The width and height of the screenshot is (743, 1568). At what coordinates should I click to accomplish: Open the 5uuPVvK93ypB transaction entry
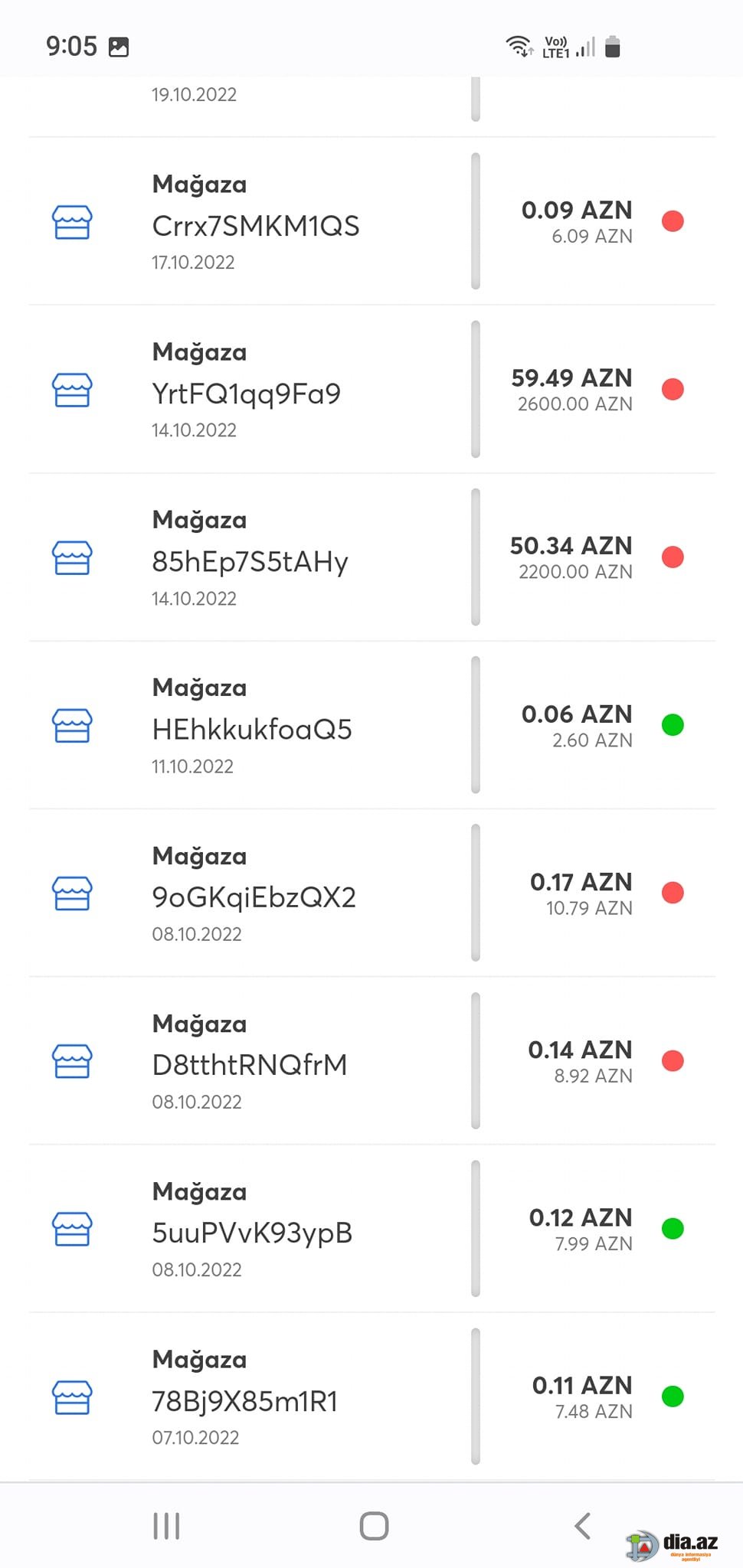point(371,1228)
